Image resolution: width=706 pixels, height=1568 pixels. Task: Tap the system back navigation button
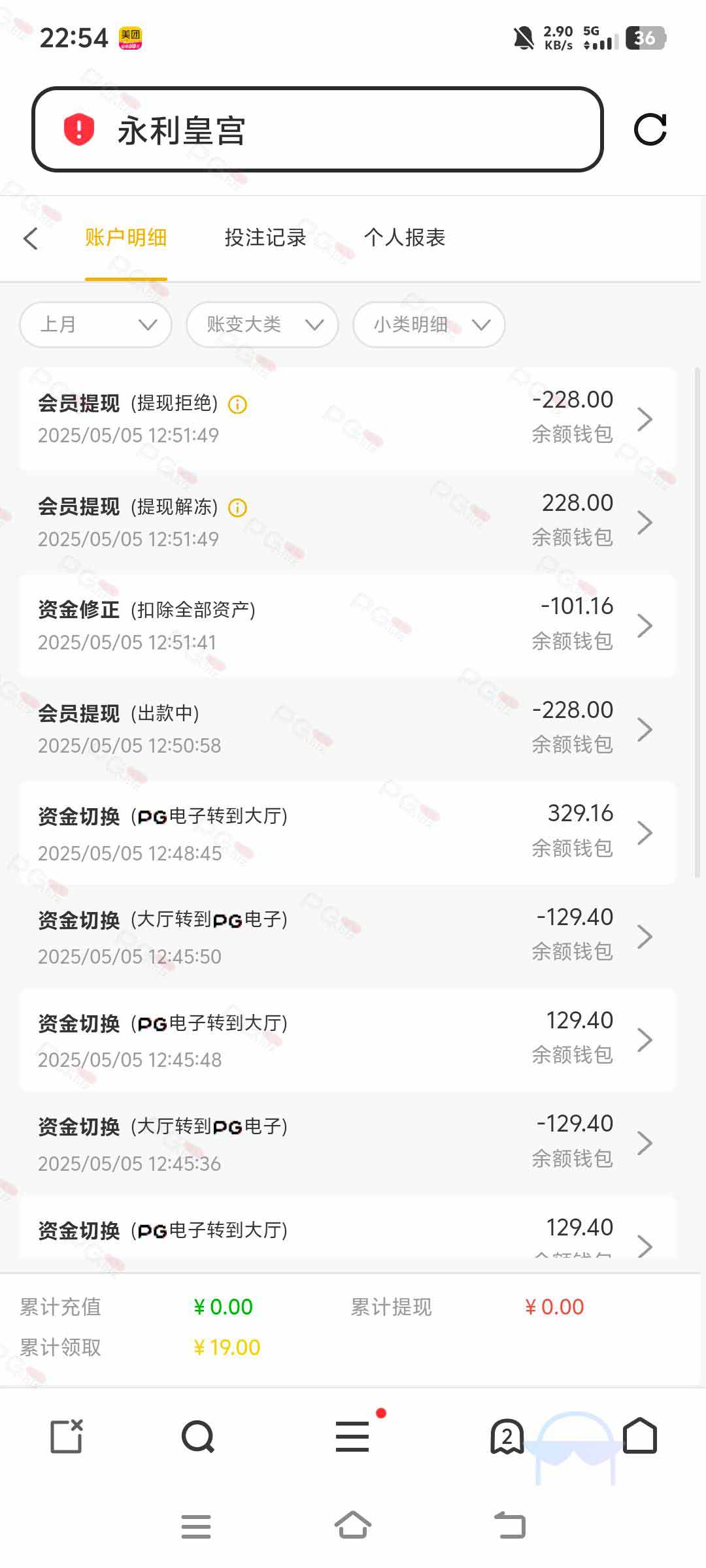(x=510, y=1527)
